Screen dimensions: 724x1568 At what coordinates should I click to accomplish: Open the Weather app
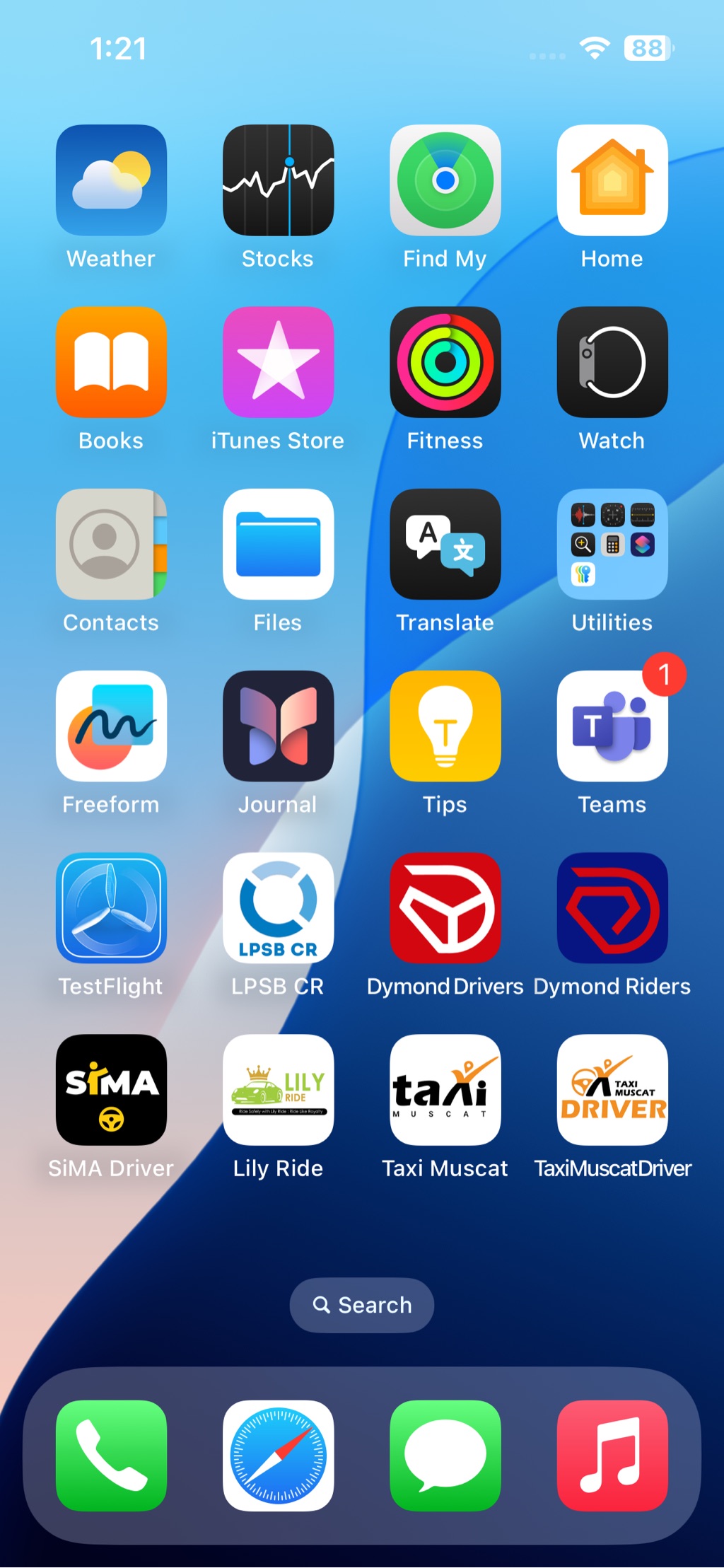tap(111, 180)
